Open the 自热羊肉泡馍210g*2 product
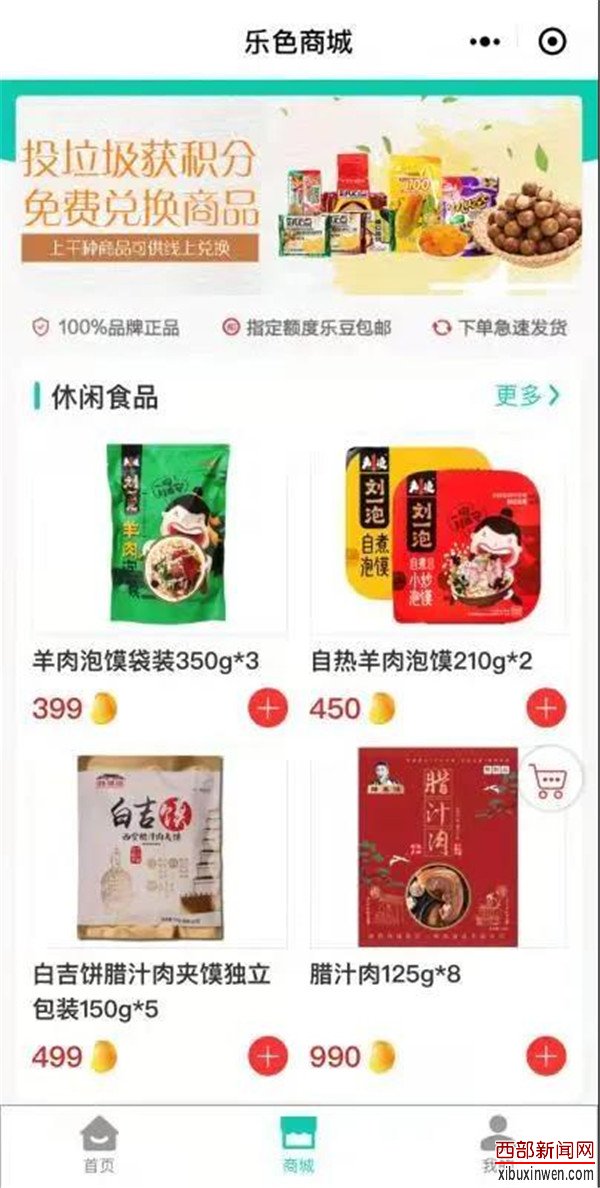 pyautogui.click(x=438, y=535)
